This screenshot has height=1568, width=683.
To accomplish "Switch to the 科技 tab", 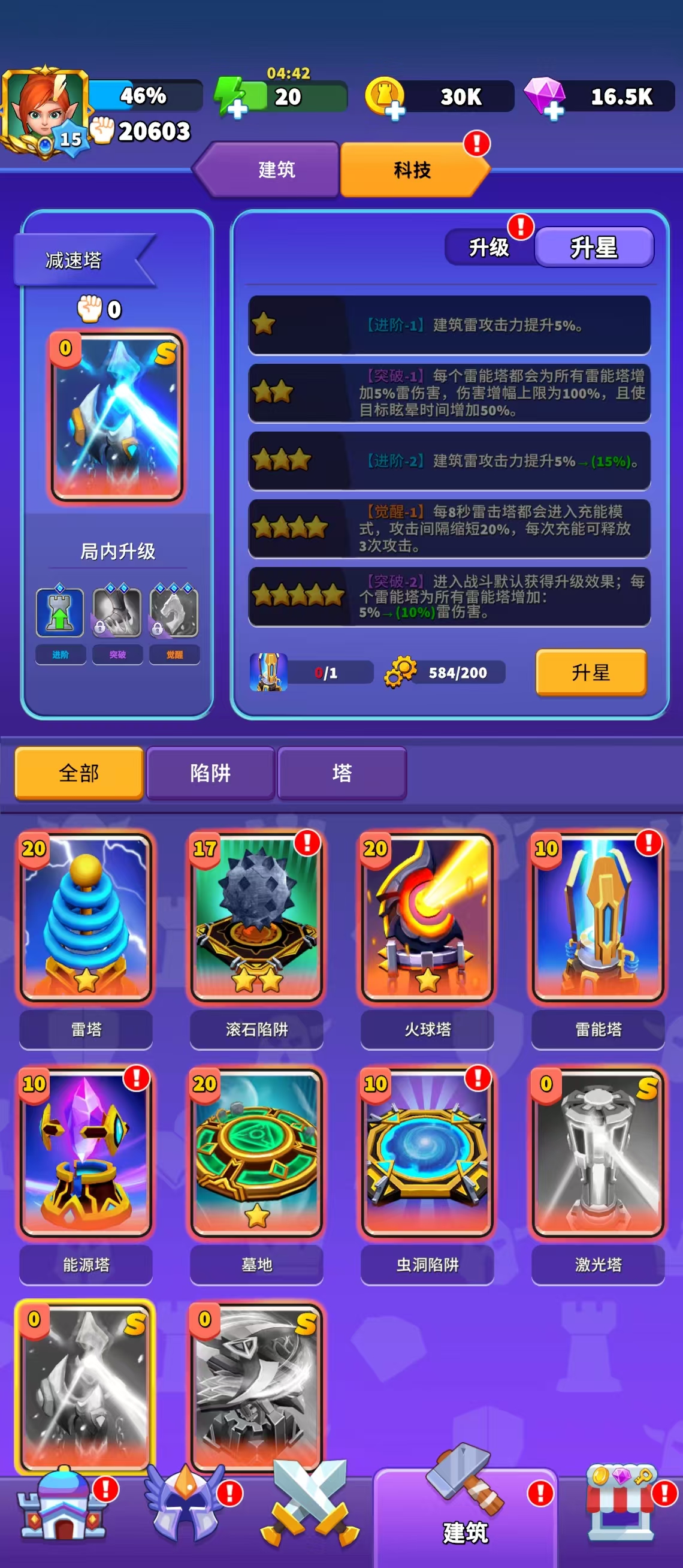I will click(412, 169).
